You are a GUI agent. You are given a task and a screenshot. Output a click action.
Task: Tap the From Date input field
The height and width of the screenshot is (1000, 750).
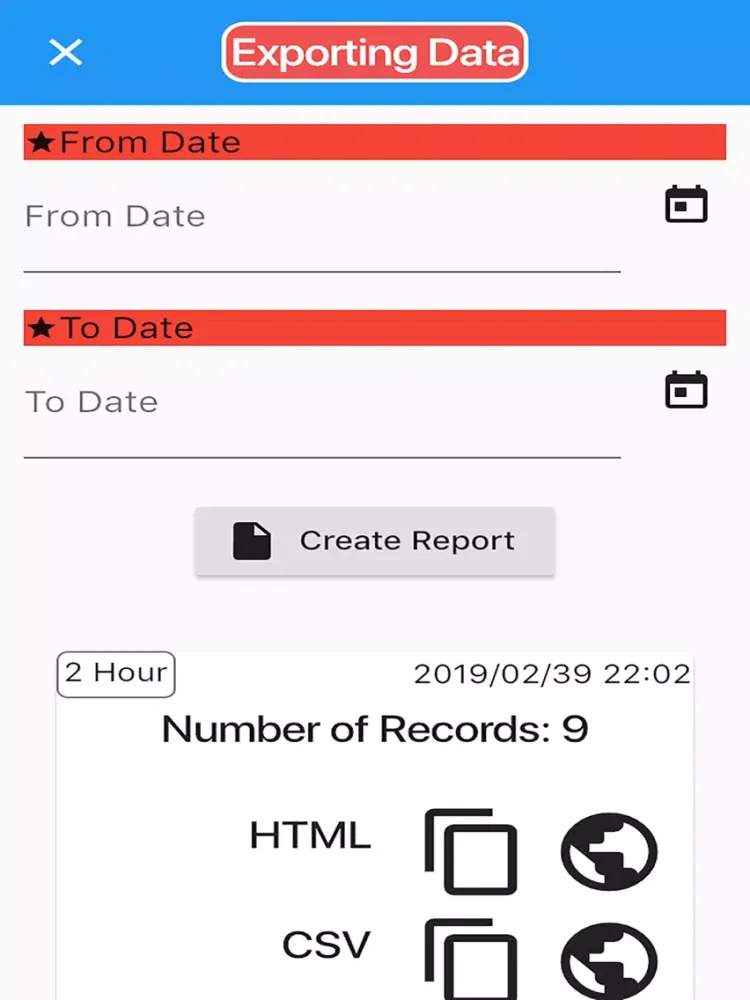tap(322, 230)
